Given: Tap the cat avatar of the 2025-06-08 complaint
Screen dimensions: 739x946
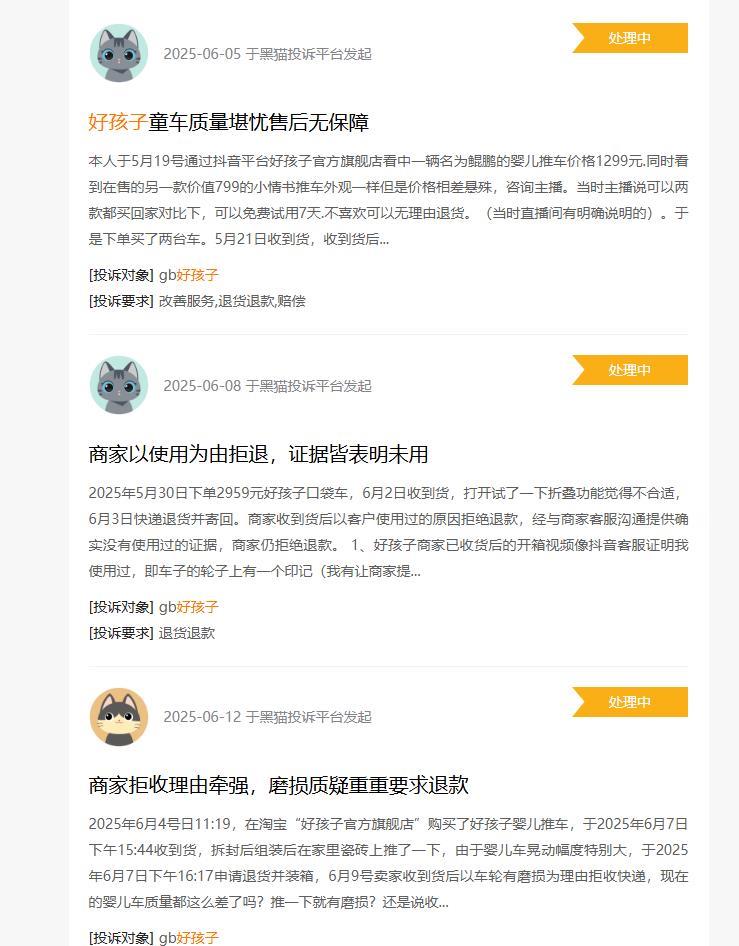Looking at the screenshot, I should coord(119,385).
